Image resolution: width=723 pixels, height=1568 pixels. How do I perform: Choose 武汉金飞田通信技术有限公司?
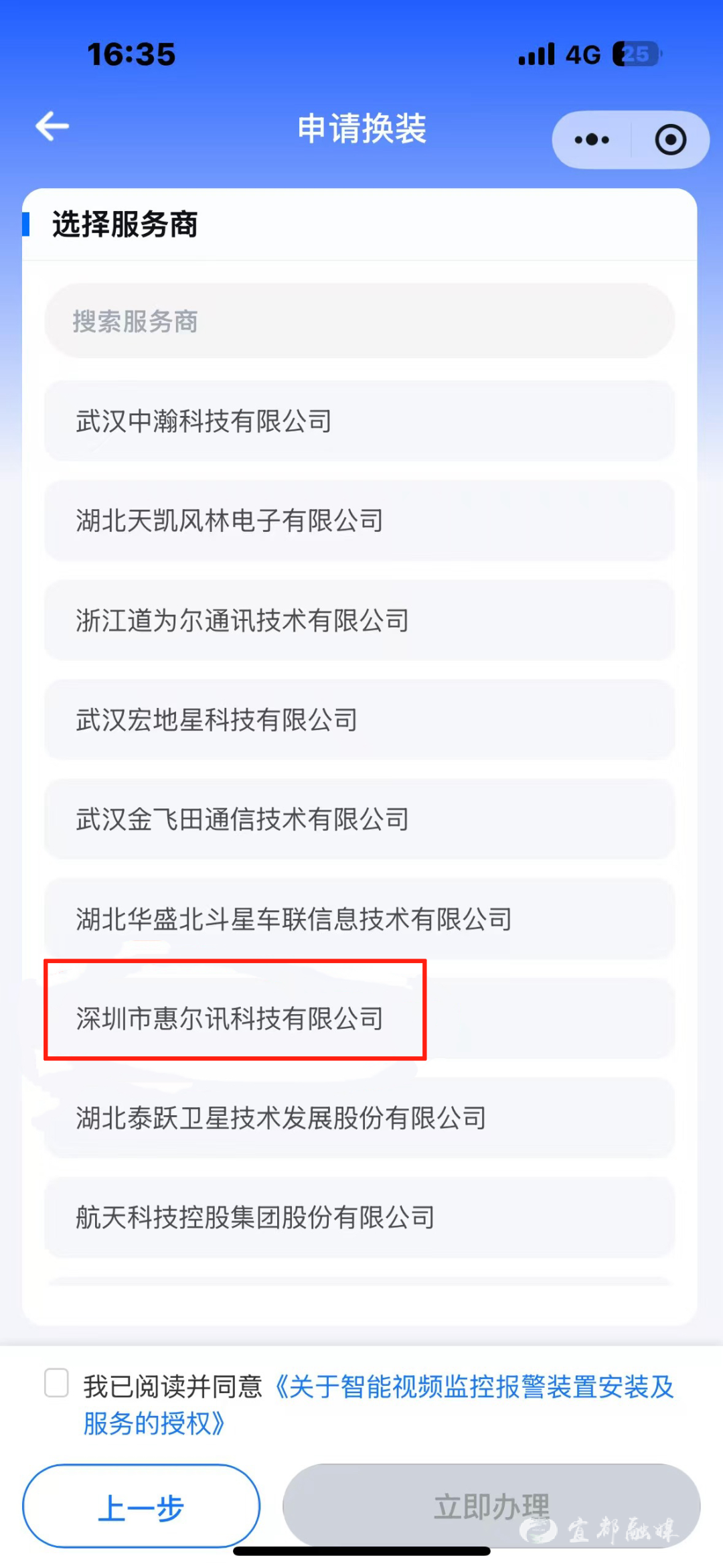click(x=359, y=819)
